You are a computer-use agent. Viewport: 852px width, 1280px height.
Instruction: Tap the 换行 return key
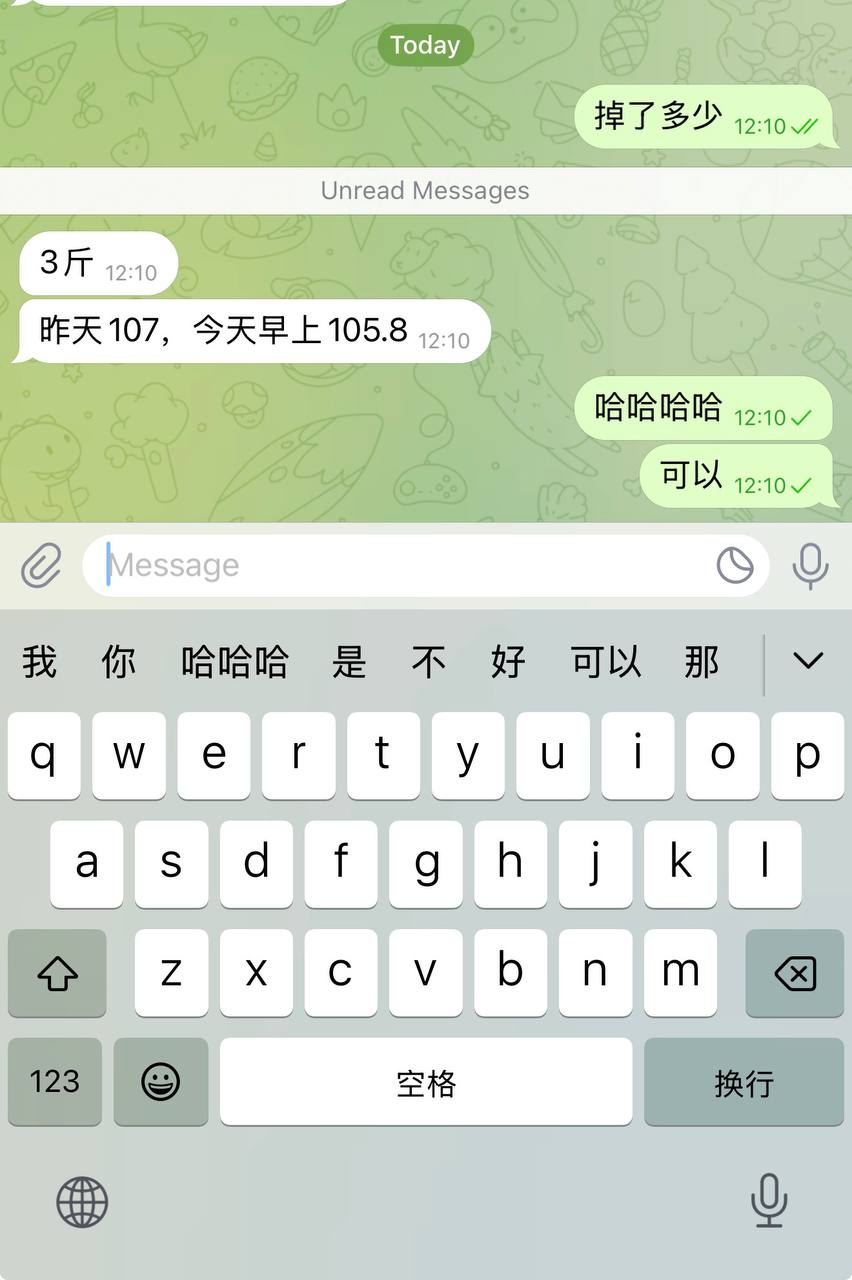[x=744, y=1082]
